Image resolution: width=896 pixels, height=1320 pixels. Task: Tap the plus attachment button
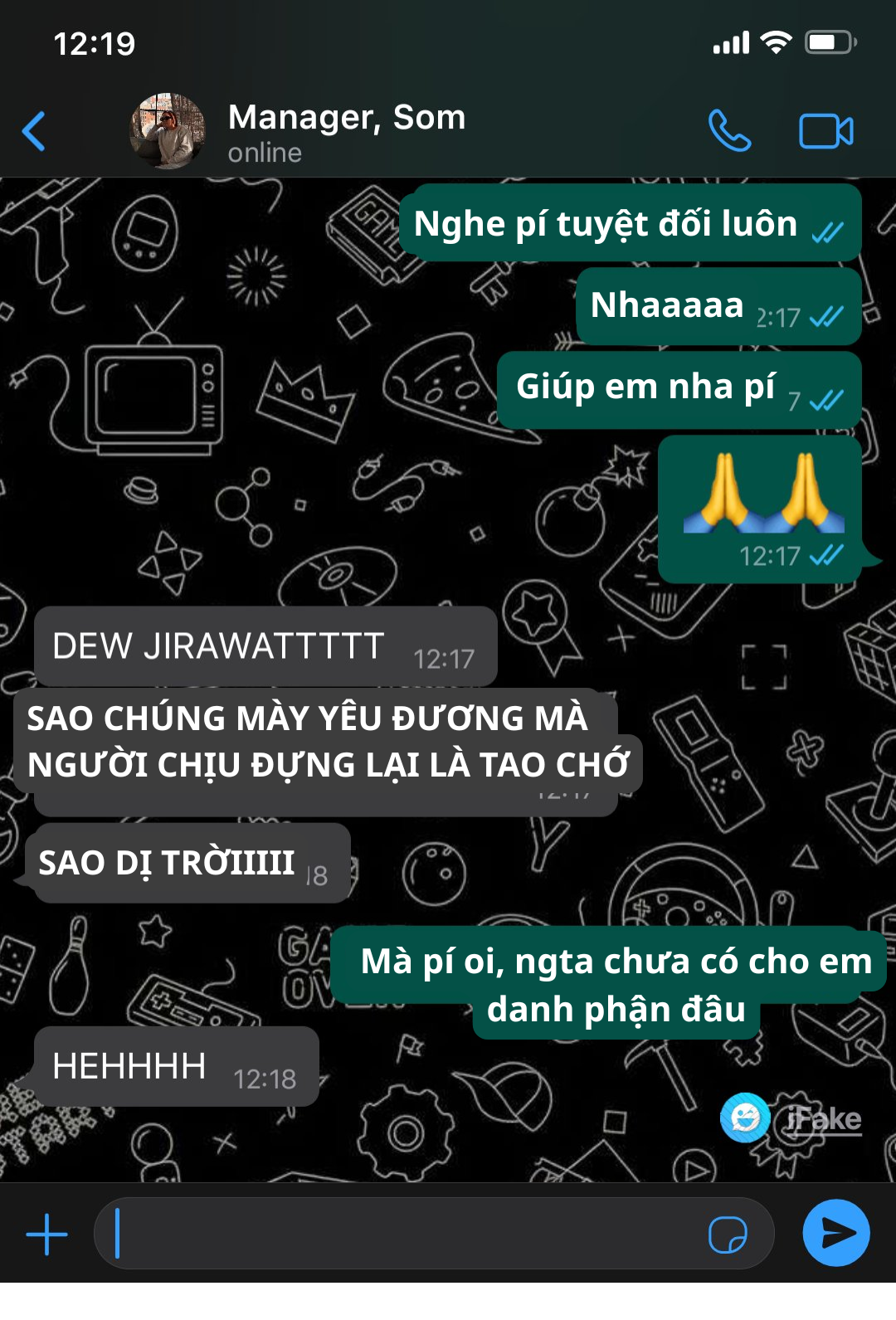pos(47,1235)
